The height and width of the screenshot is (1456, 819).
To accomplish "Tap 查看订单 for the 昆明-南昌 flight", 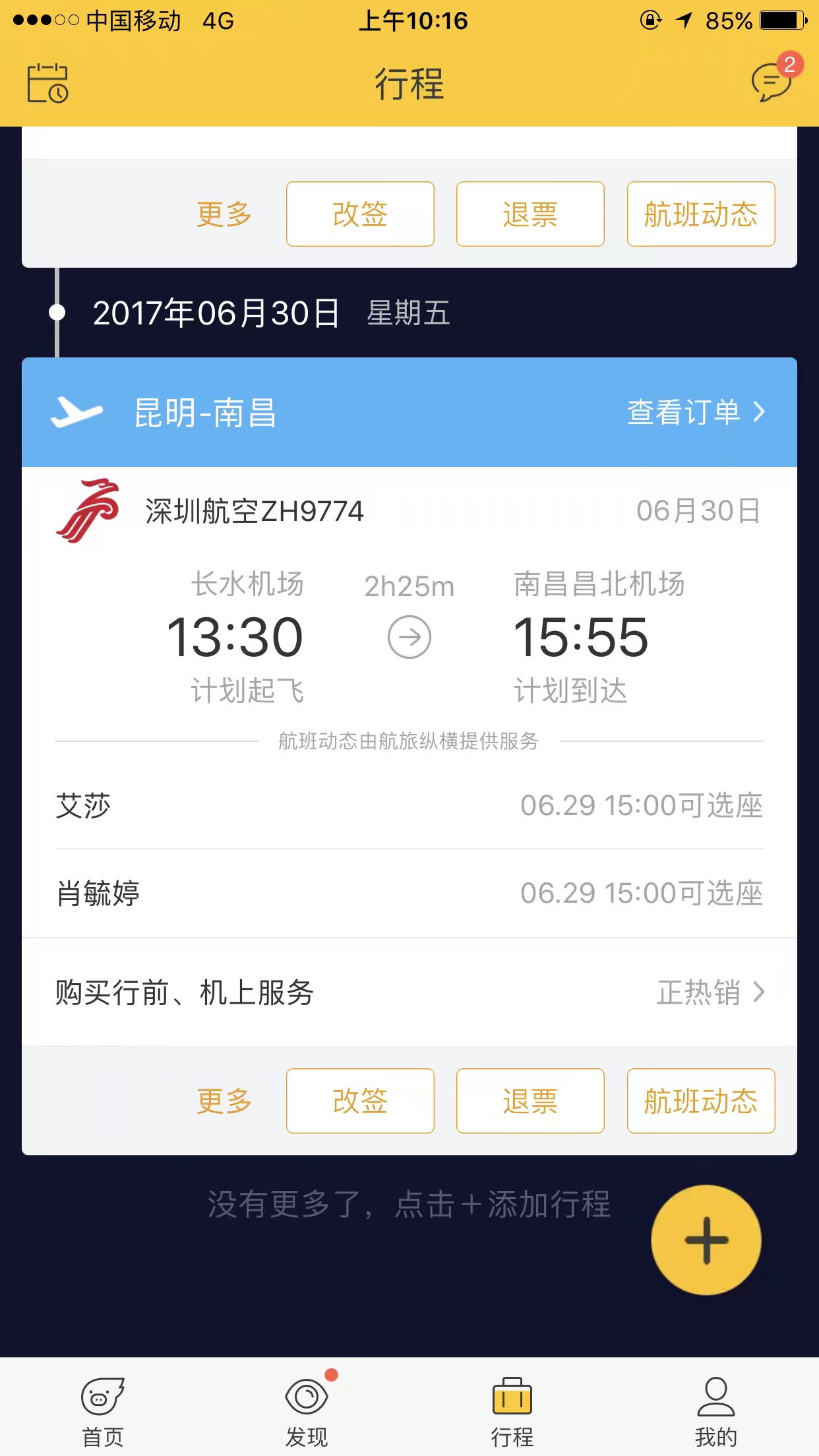I will click(695, 412).
